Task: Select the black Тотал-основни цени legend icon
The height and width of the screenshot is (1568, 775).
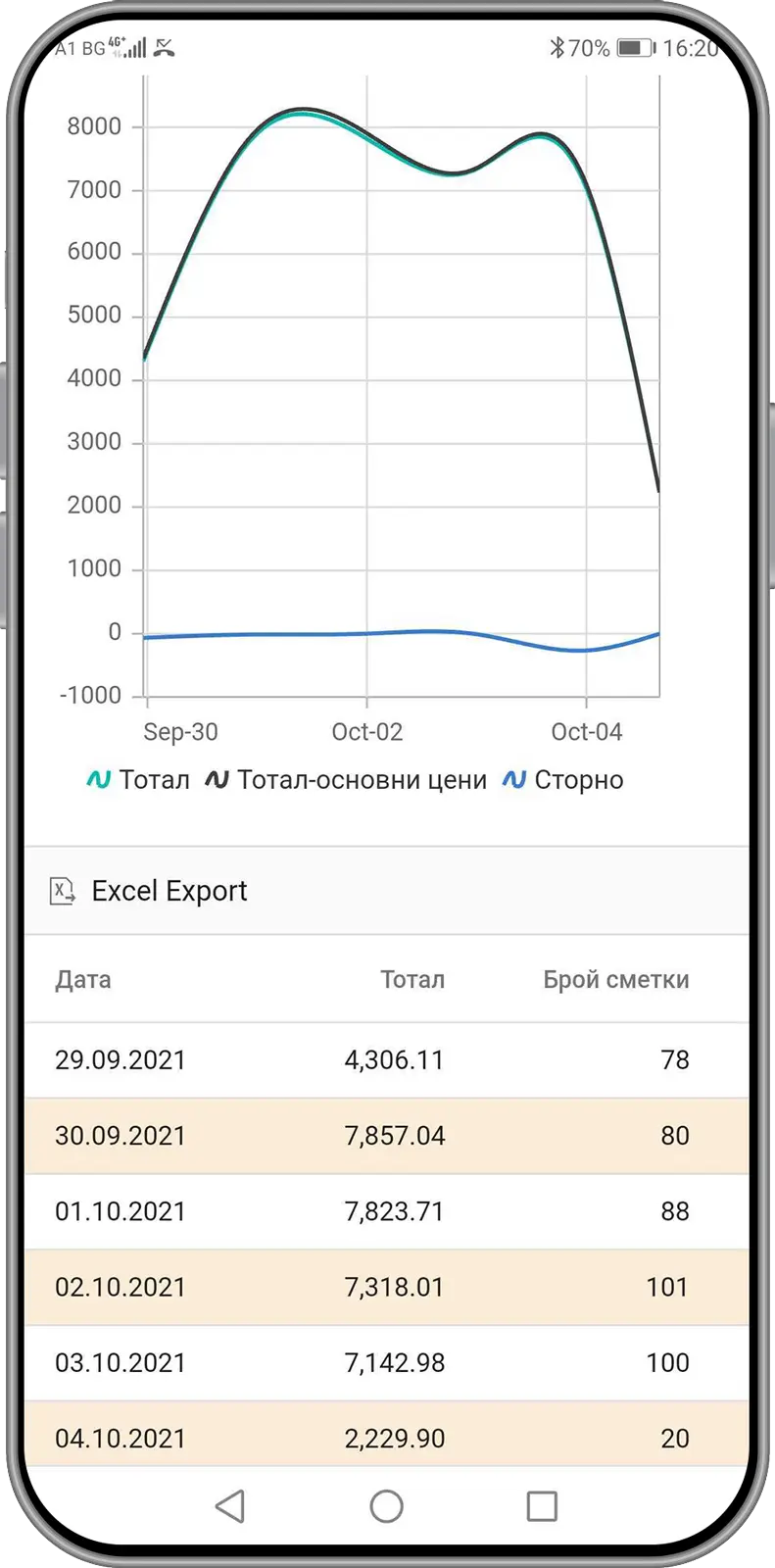Action: coord(218,779)
